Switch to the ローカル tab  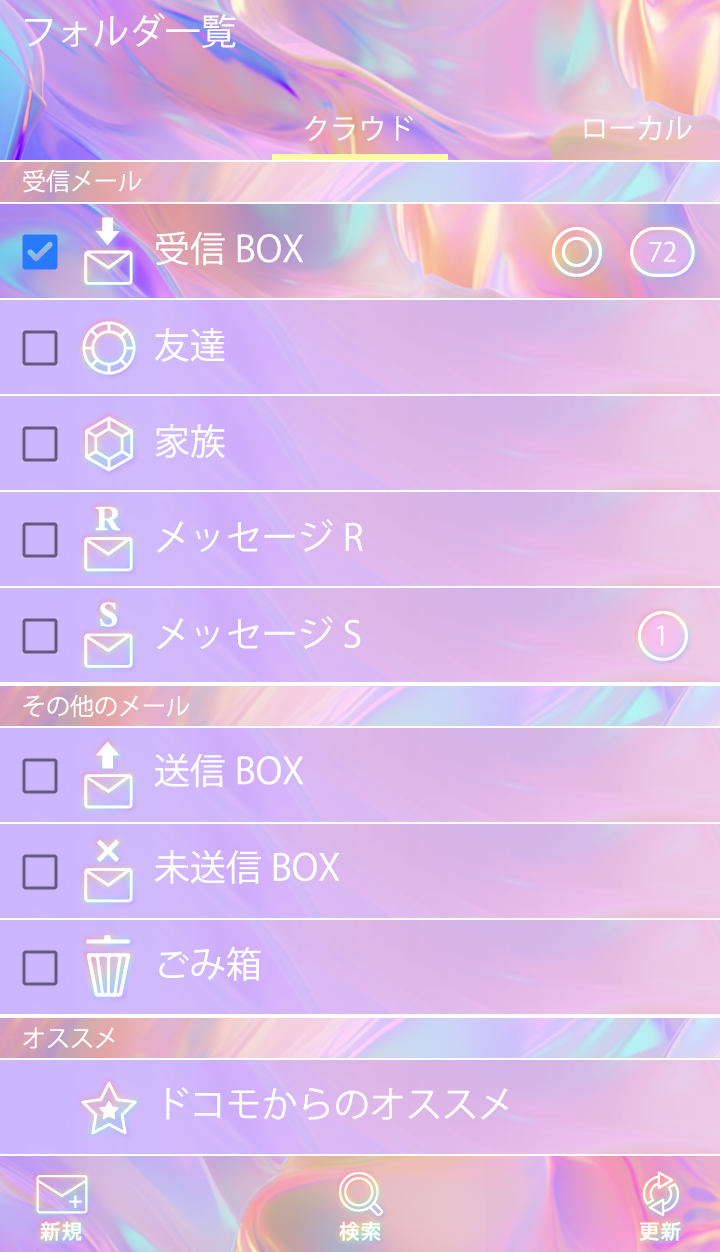tap(636, 128)
